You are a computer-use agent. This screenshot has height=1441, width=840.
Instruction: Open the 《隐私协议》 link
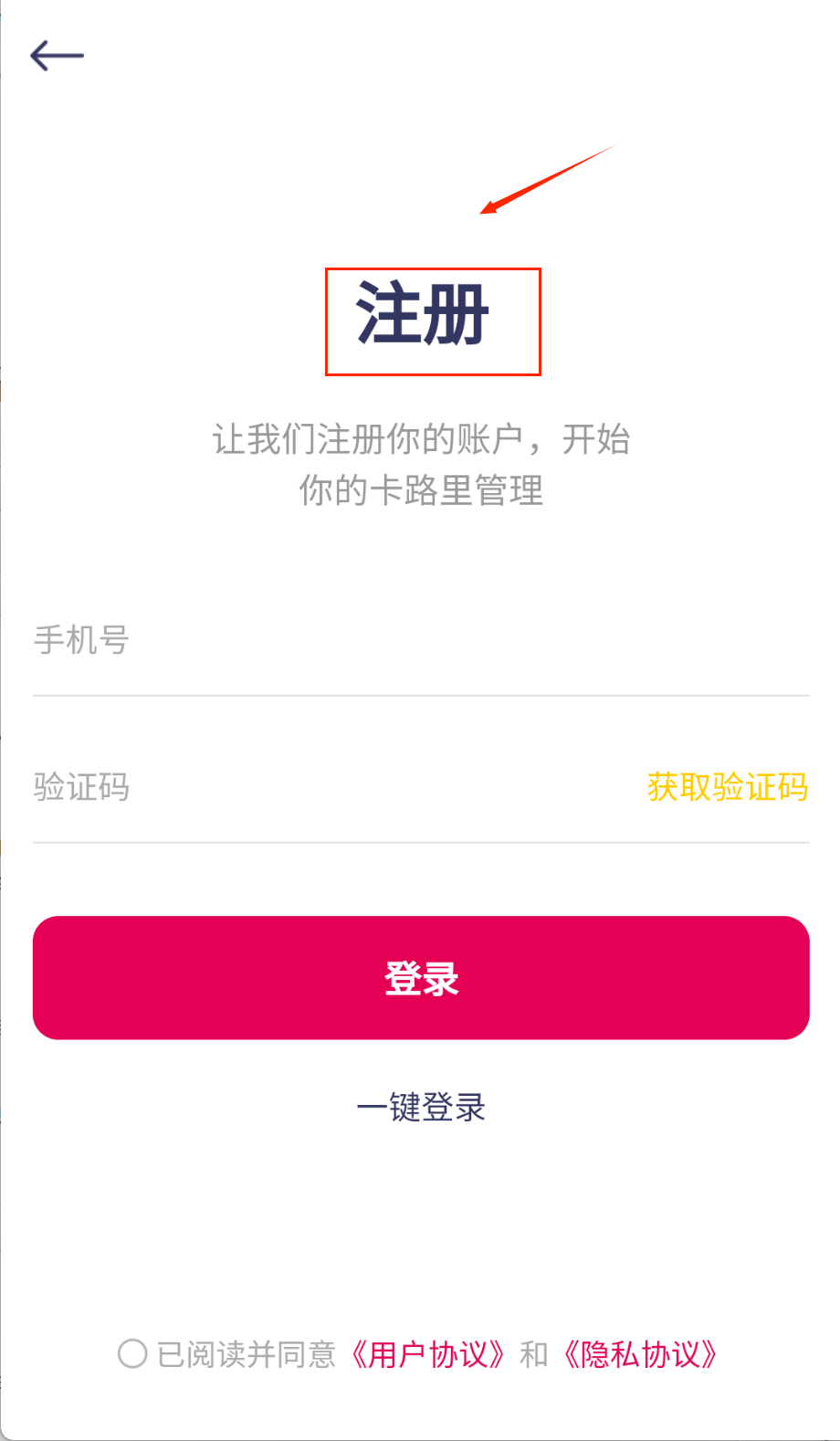640,1354
